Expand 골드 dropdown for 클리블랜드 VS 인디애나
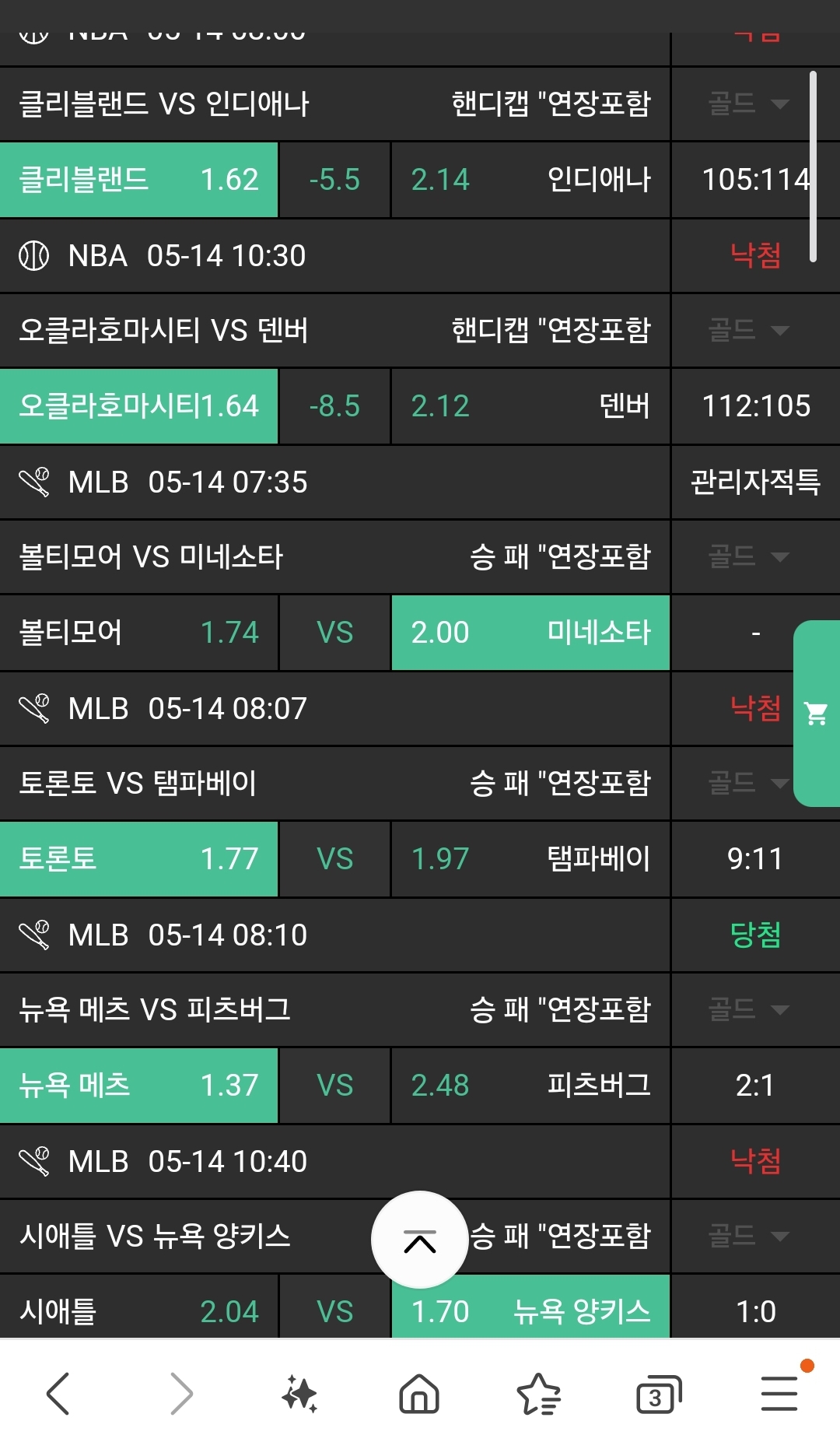This screenshot has width=840, height=1449. tap(748, 103)
